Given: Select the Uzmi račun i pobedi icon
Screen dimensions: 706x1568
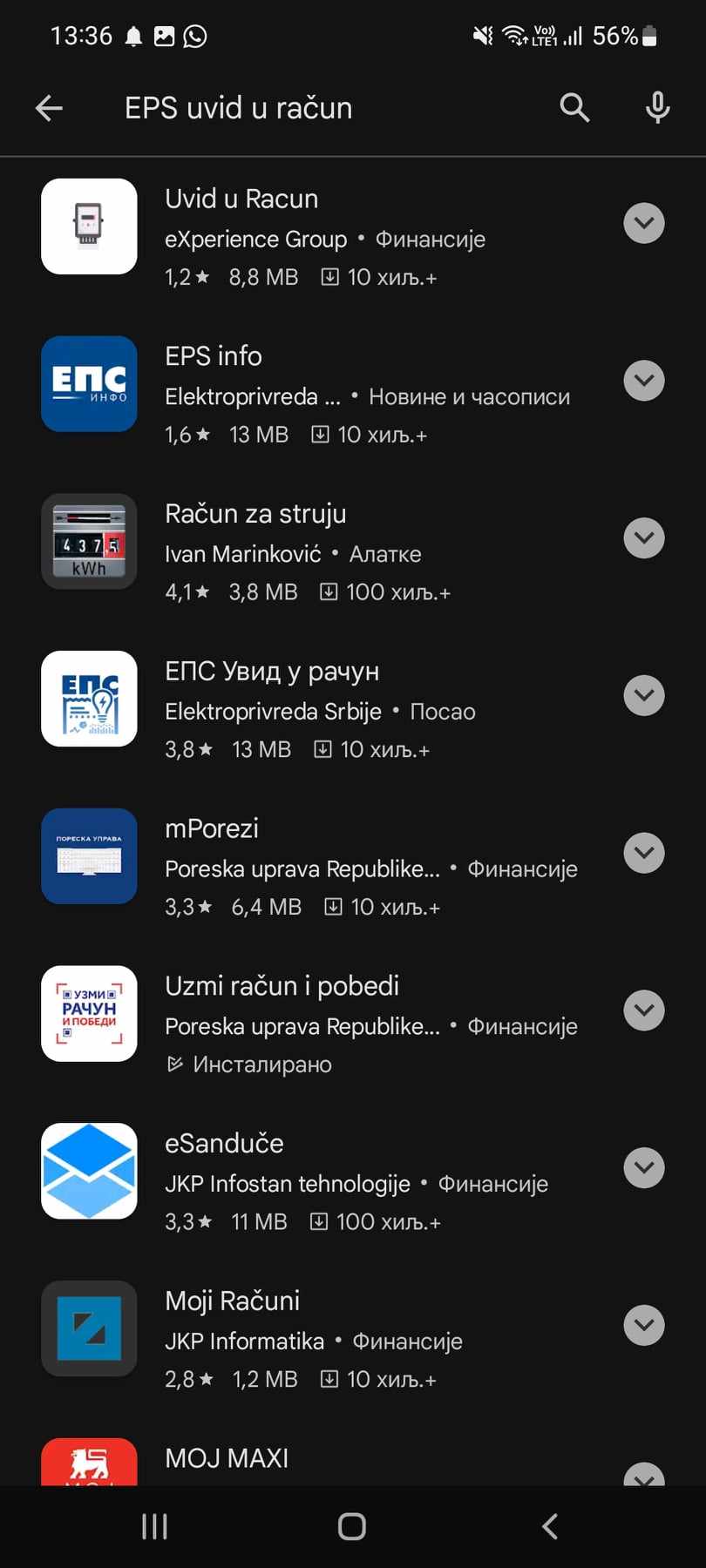Looking at the screenshot, I should 88,1014.
